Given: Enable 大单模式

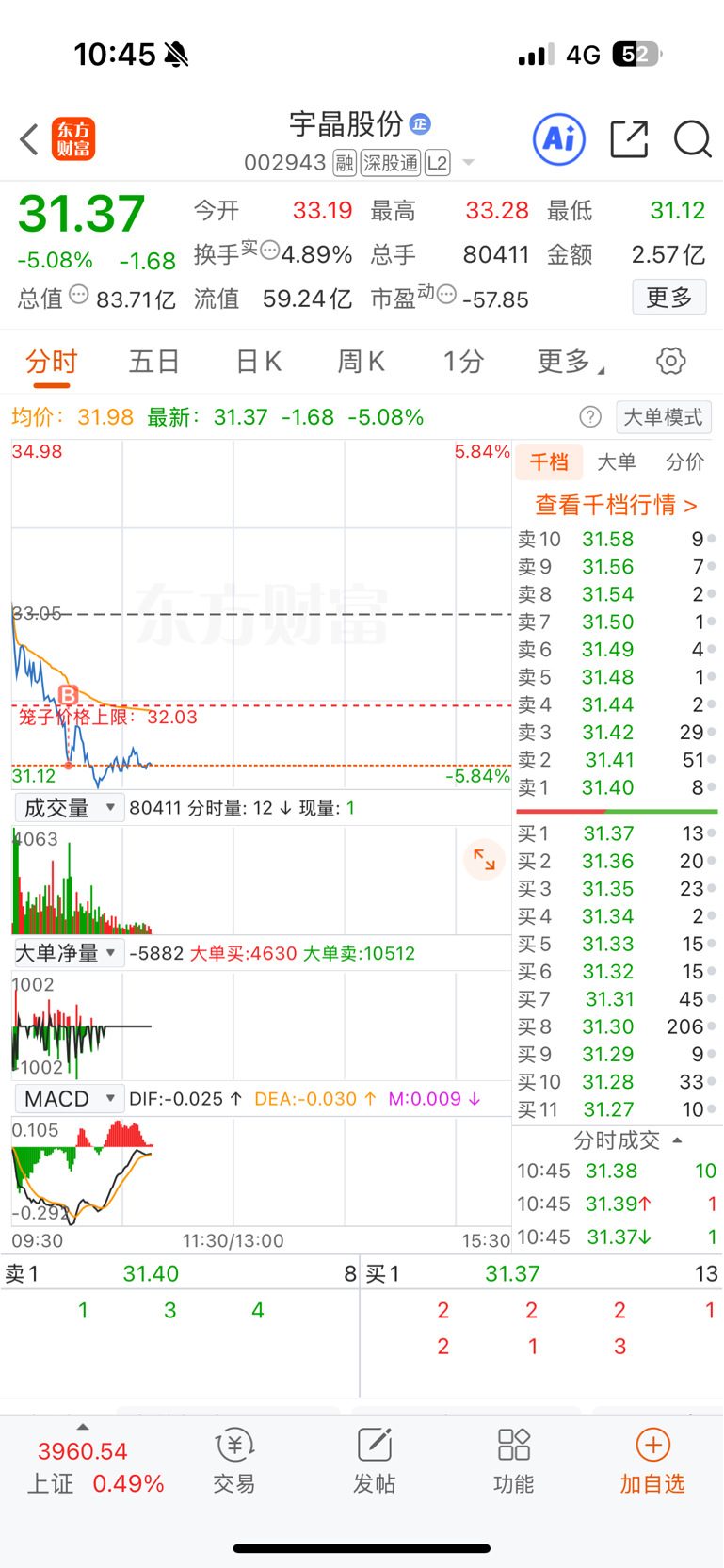Looking at the screenshot, I should (664, 417).
